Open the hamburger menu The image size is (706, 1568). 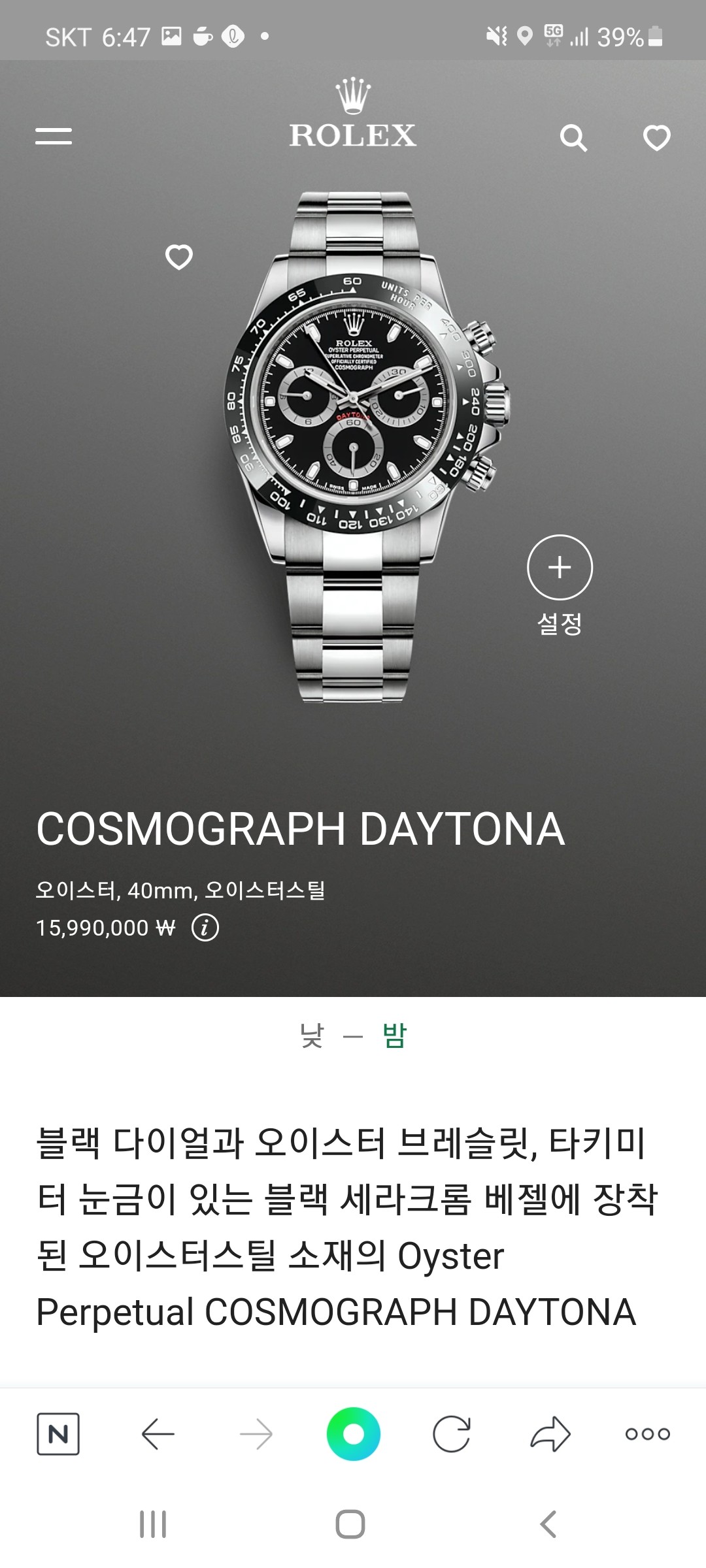point(54,136)
